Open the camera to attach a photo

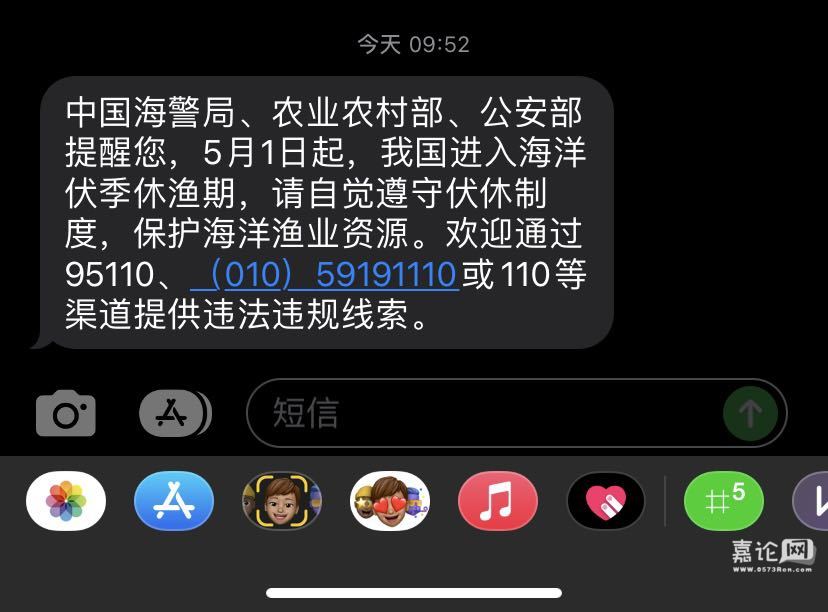(66, 413)
